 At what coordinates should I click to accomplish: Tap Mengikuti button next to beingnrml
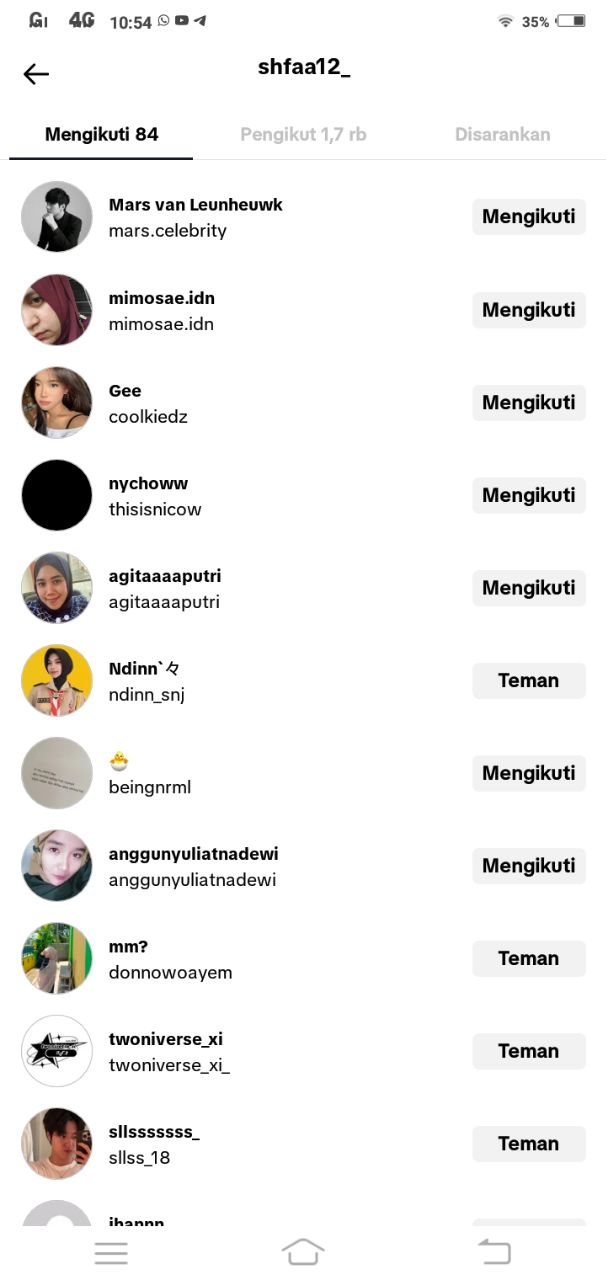coord(528,773)
